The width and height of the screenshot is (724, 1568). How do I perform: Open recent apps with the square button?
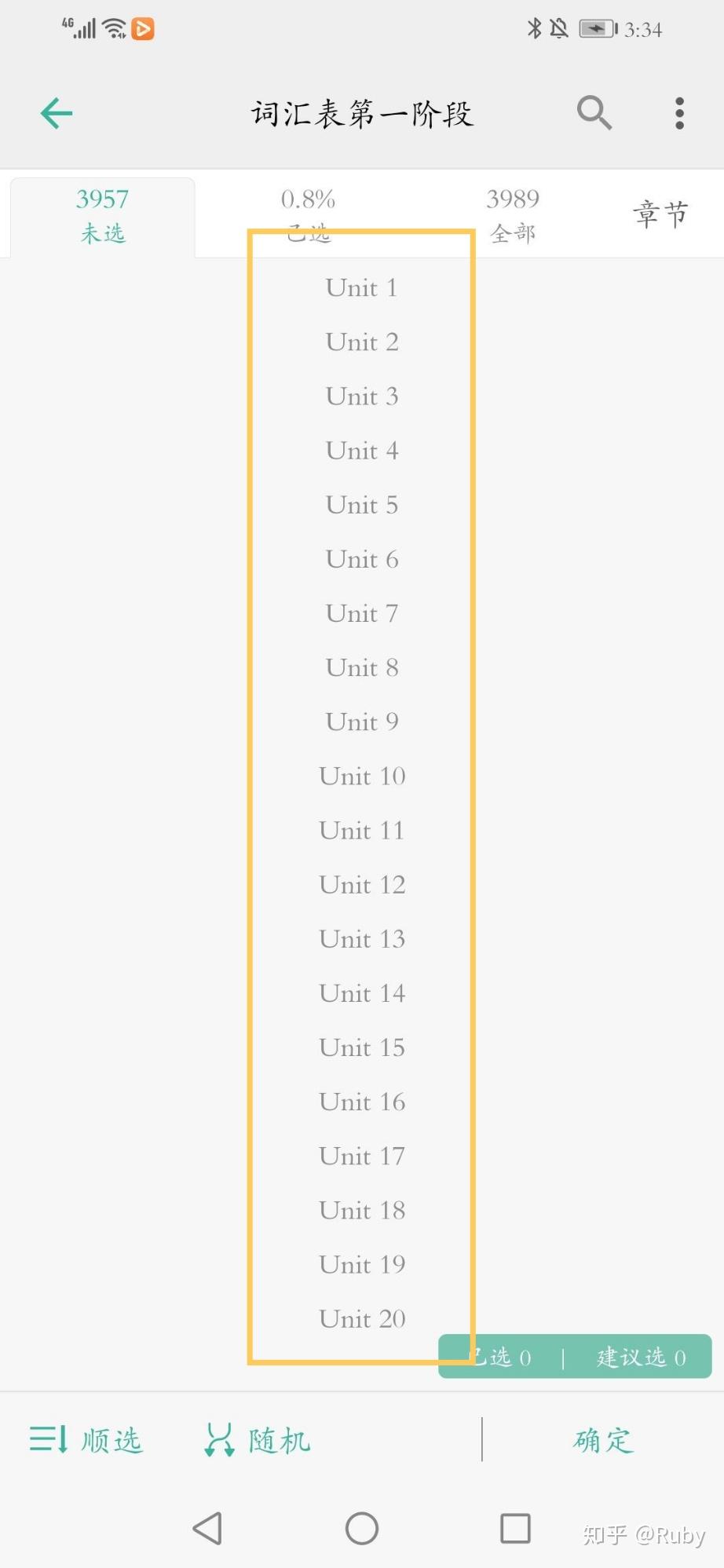(x=515, y=1528)
